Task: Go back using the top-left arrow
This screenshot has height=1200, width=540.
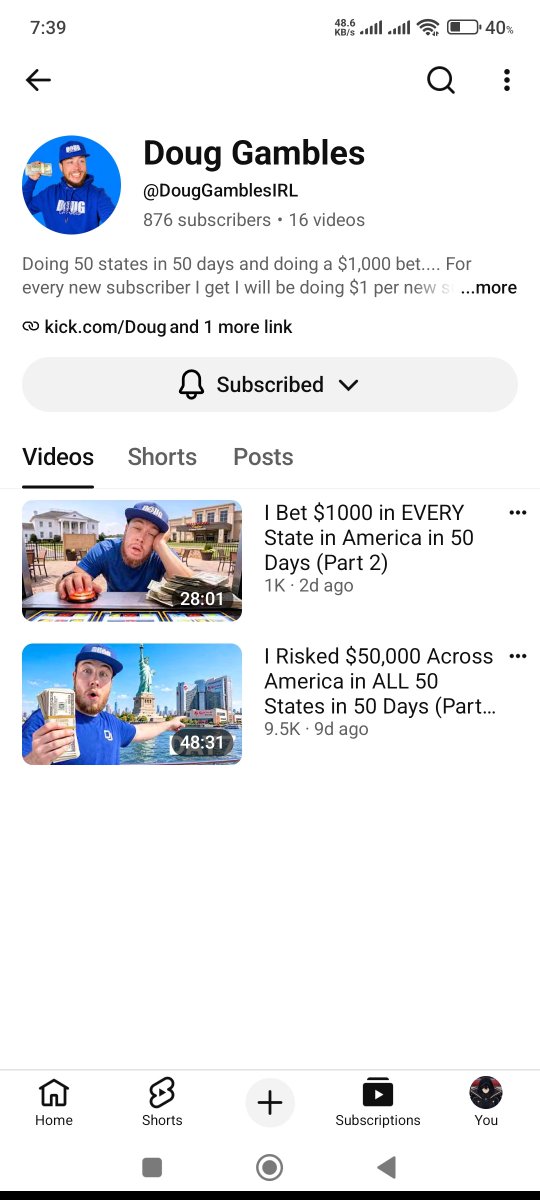Action: tap(38, 80)
